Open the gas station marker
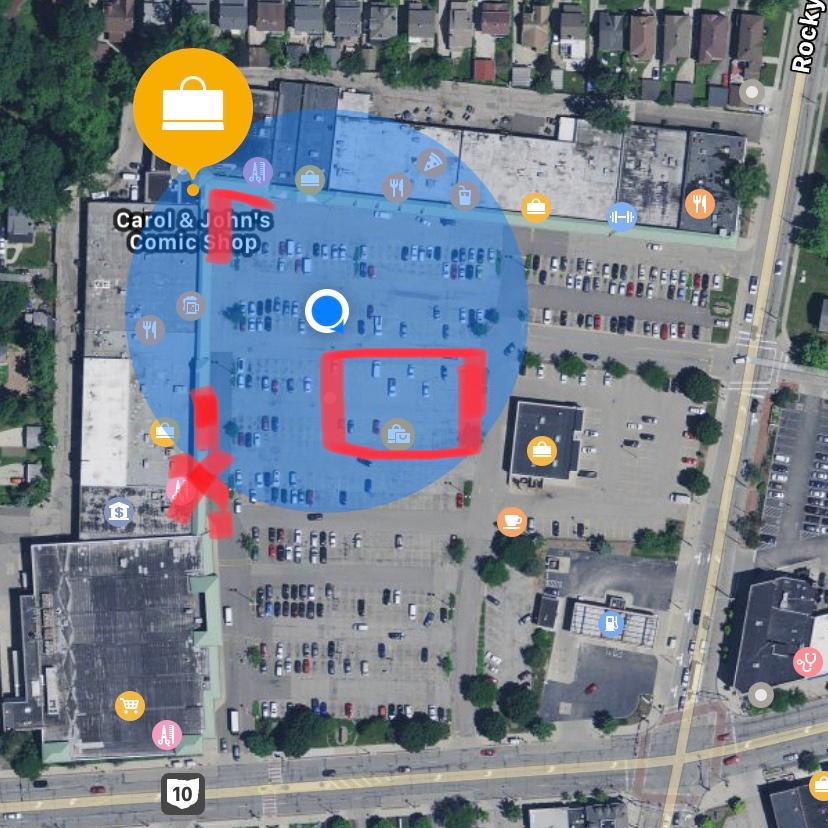 (x=611, y=624)
